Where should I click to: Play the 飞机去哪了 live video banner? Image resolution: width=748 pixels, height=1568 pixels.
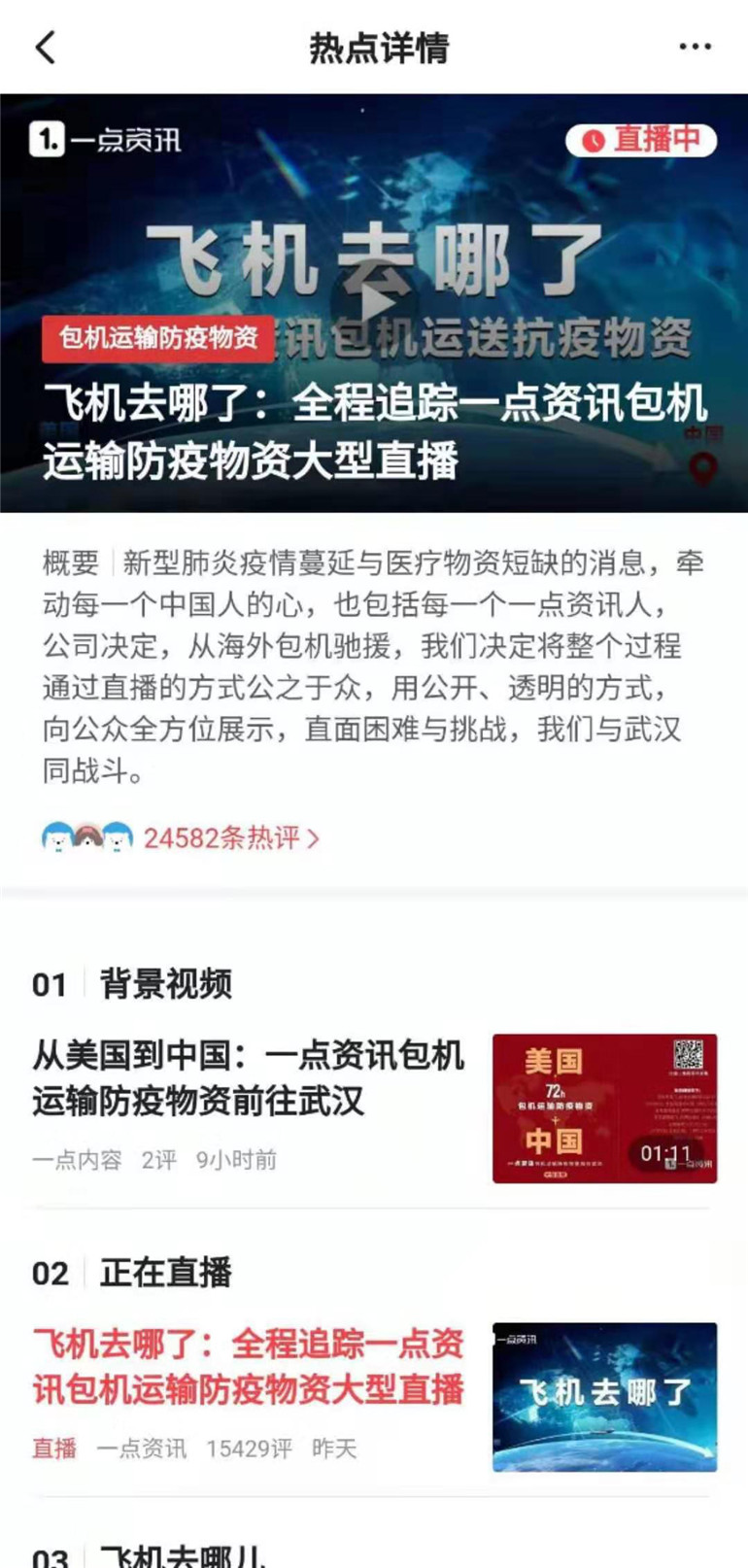point(374,300)
